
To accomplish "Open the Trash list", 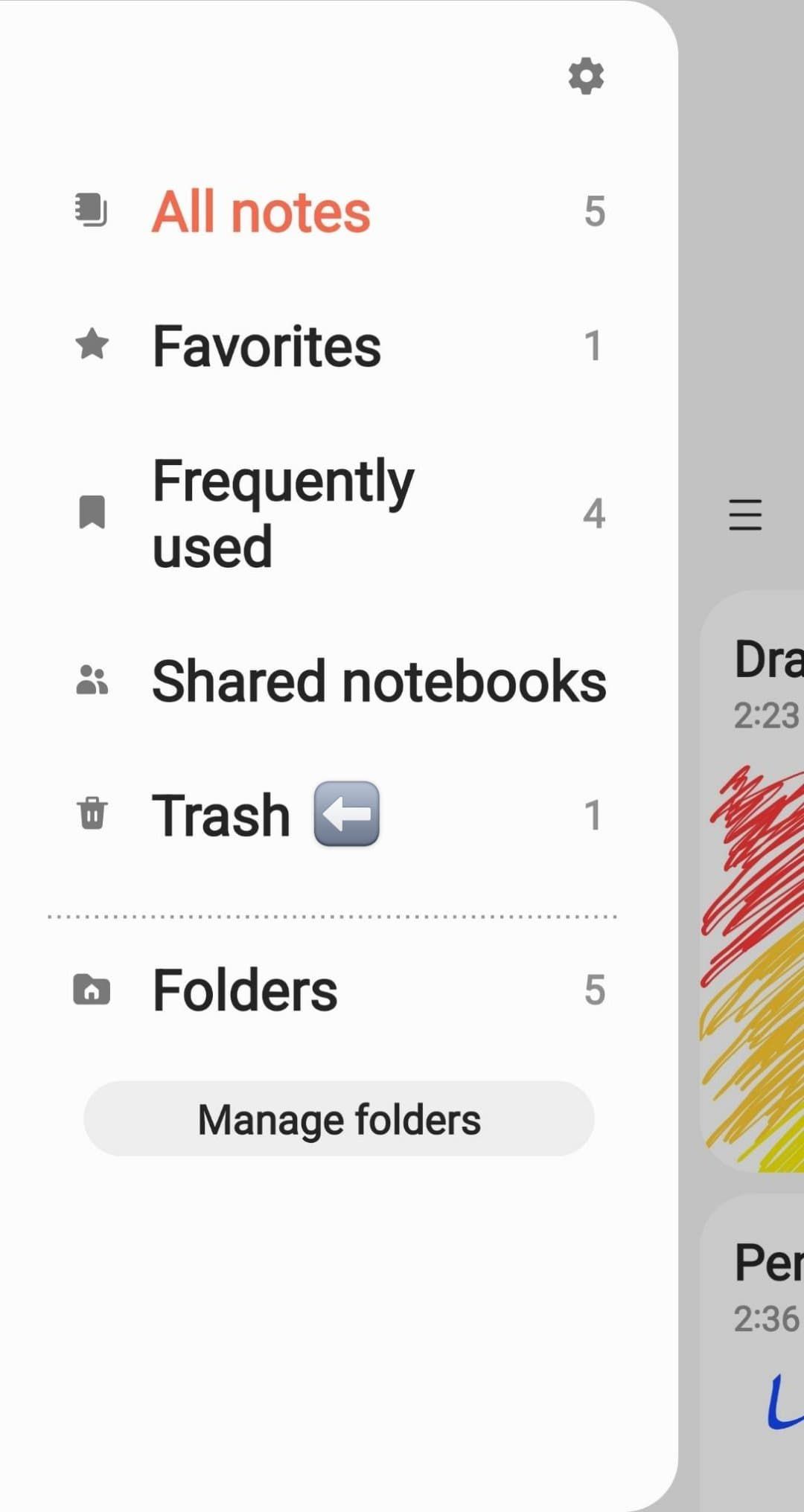I will 221,814.
